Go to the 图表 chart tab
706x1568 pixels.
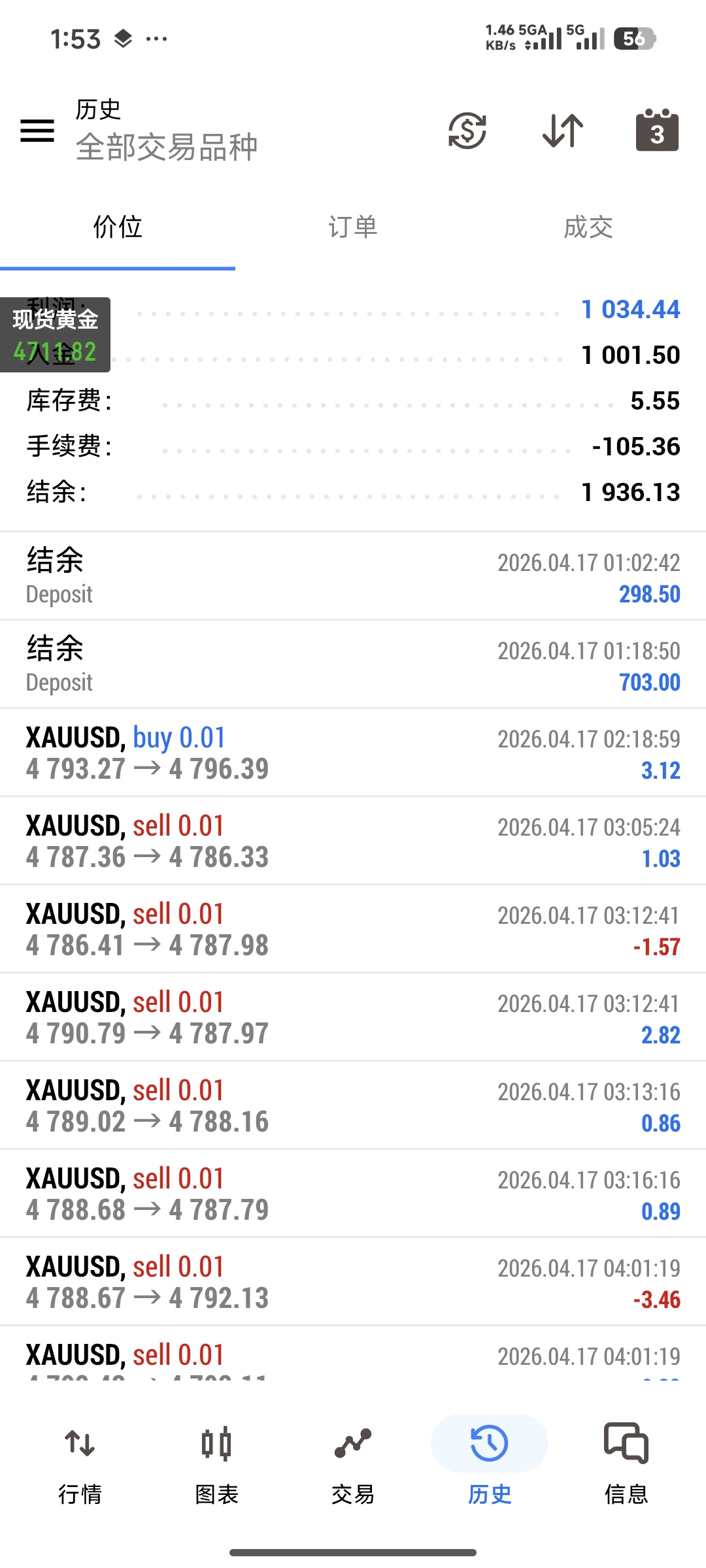point(216,1465)
